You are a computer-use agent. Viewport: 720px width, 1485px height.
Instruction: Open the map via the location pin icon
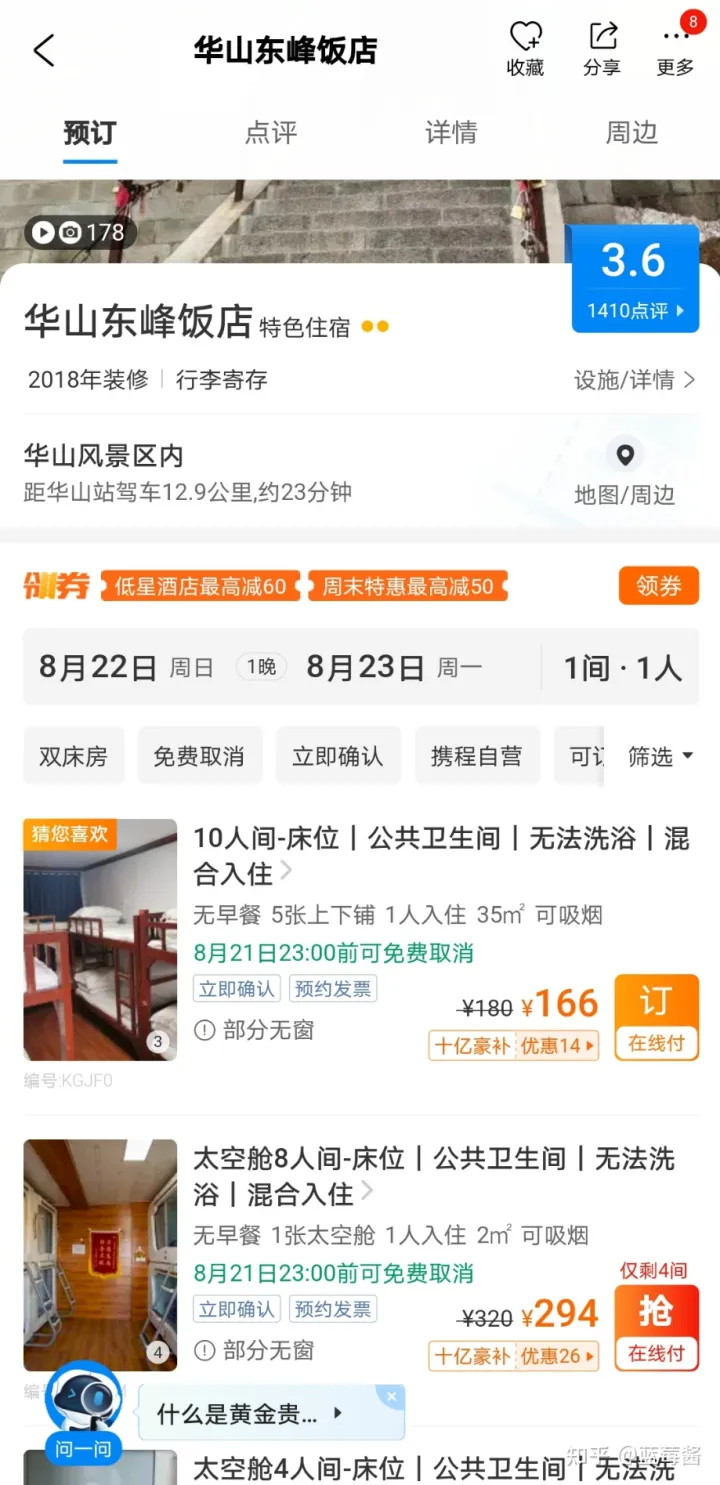click(625, 455)
